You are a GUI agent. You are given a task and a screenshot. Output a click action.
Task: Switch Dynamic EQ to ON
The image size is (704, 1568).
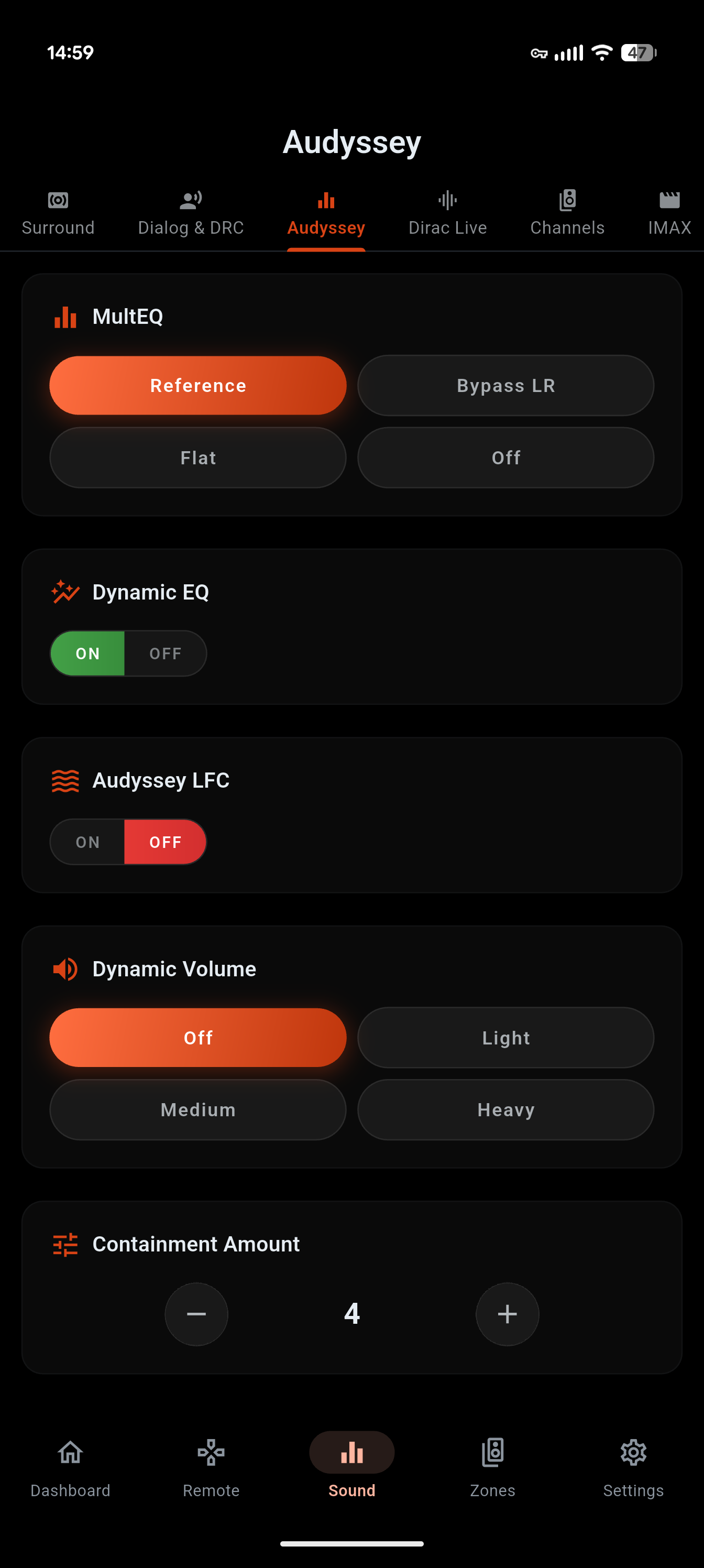pos(87,653)
